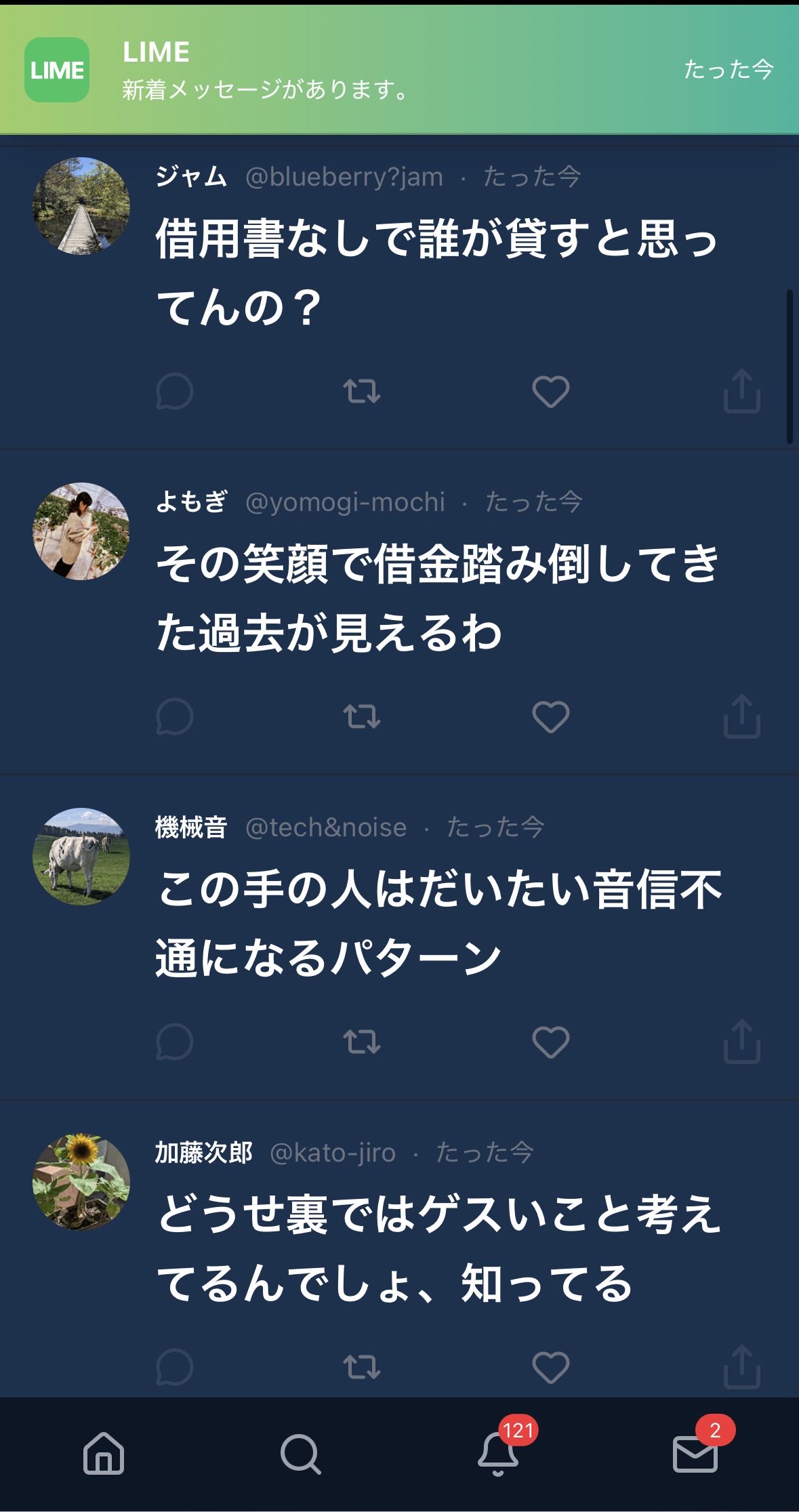Like the post from 機械音
The image size is (799, 1512).
click(x=550, y=1042)
